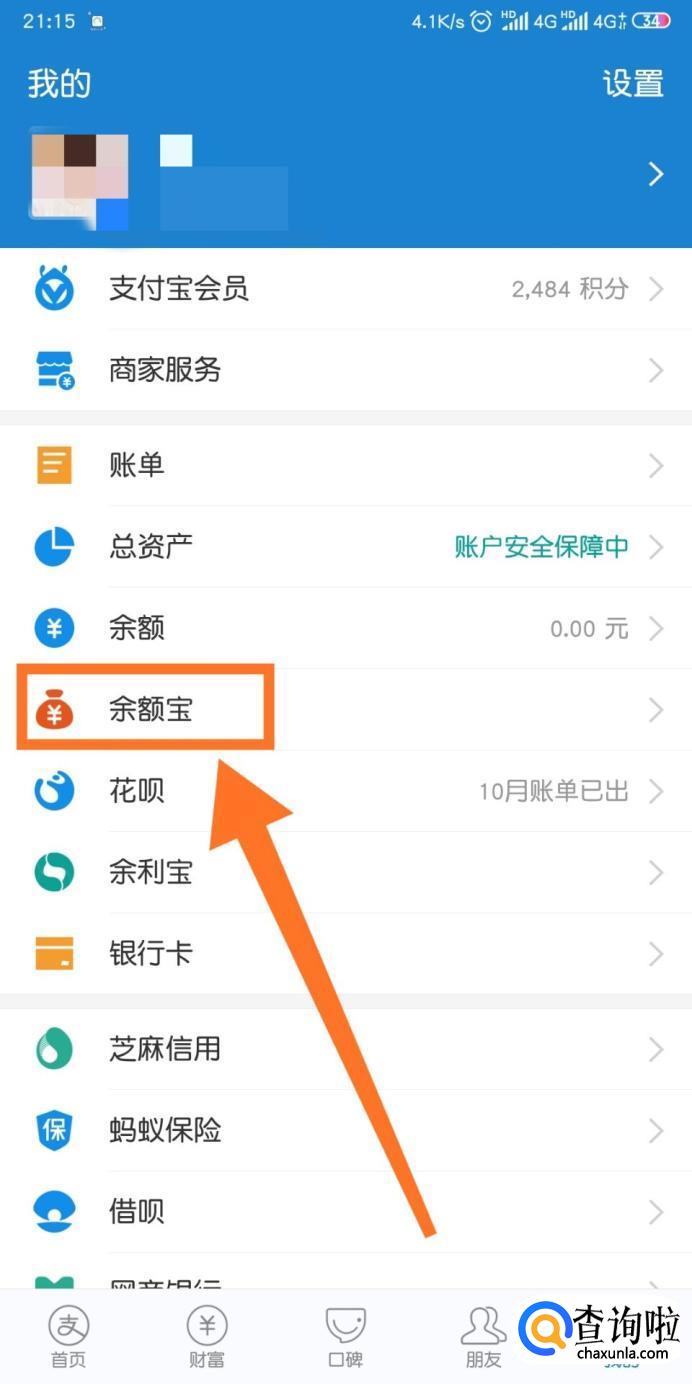Viewport: 692px width, 1384px height.
Task: Open 设置 in the top bar
Action: 633,84
